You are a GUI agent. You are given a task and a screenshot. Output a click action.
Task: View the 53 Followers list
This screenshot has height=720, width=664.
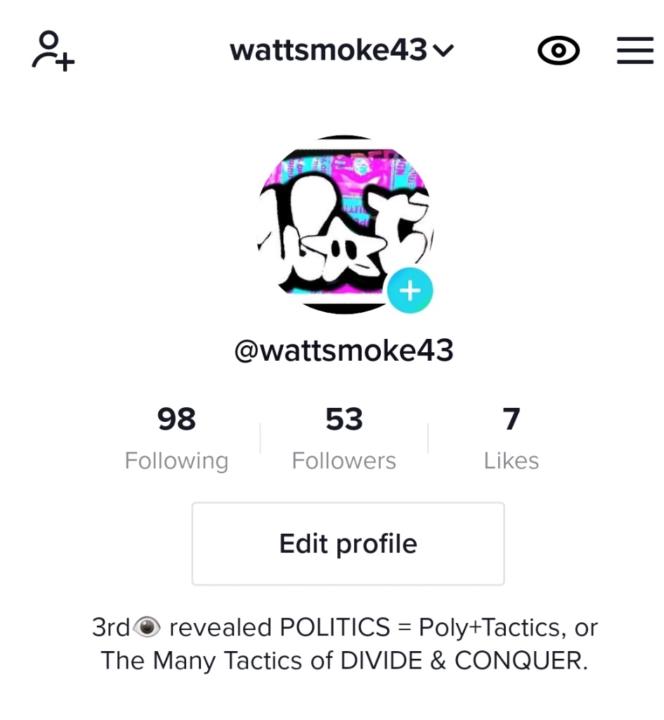pos(343,438)
